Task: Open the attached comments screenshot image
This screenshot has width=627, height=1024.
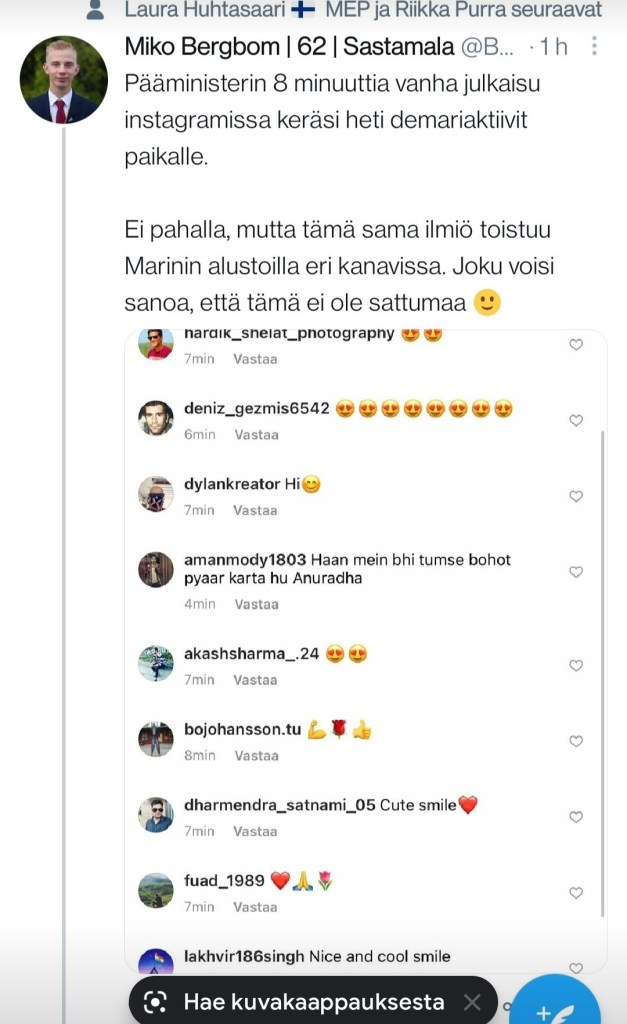Action: coord(365,650)
